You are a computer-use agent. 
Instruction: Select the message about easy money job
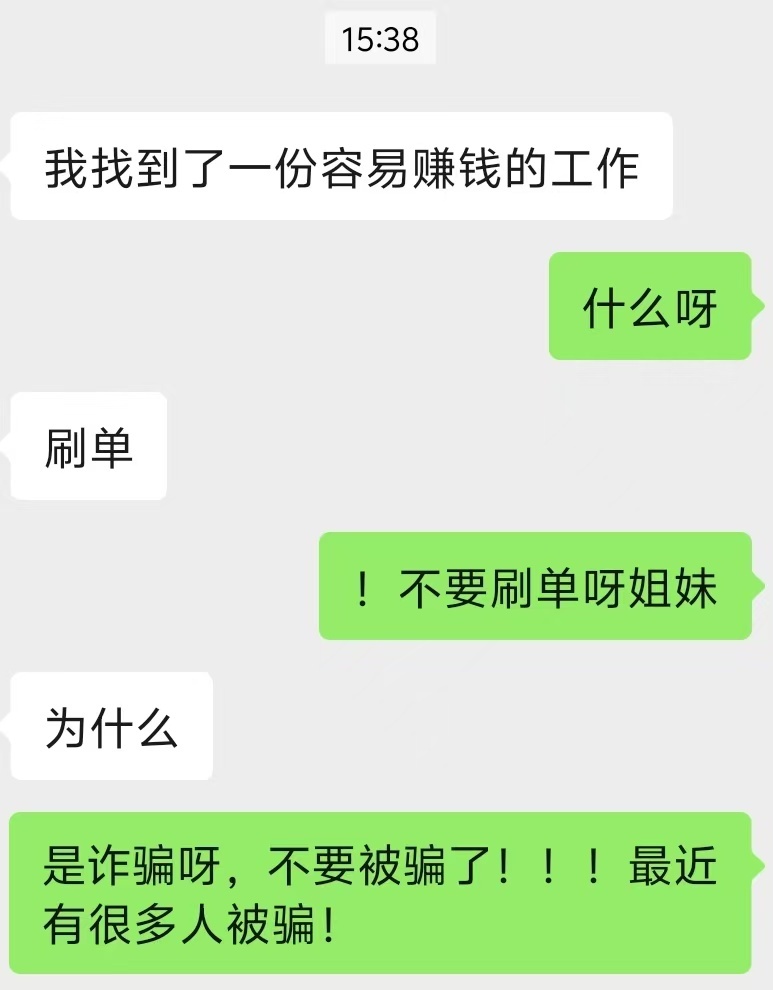(343, 166)
